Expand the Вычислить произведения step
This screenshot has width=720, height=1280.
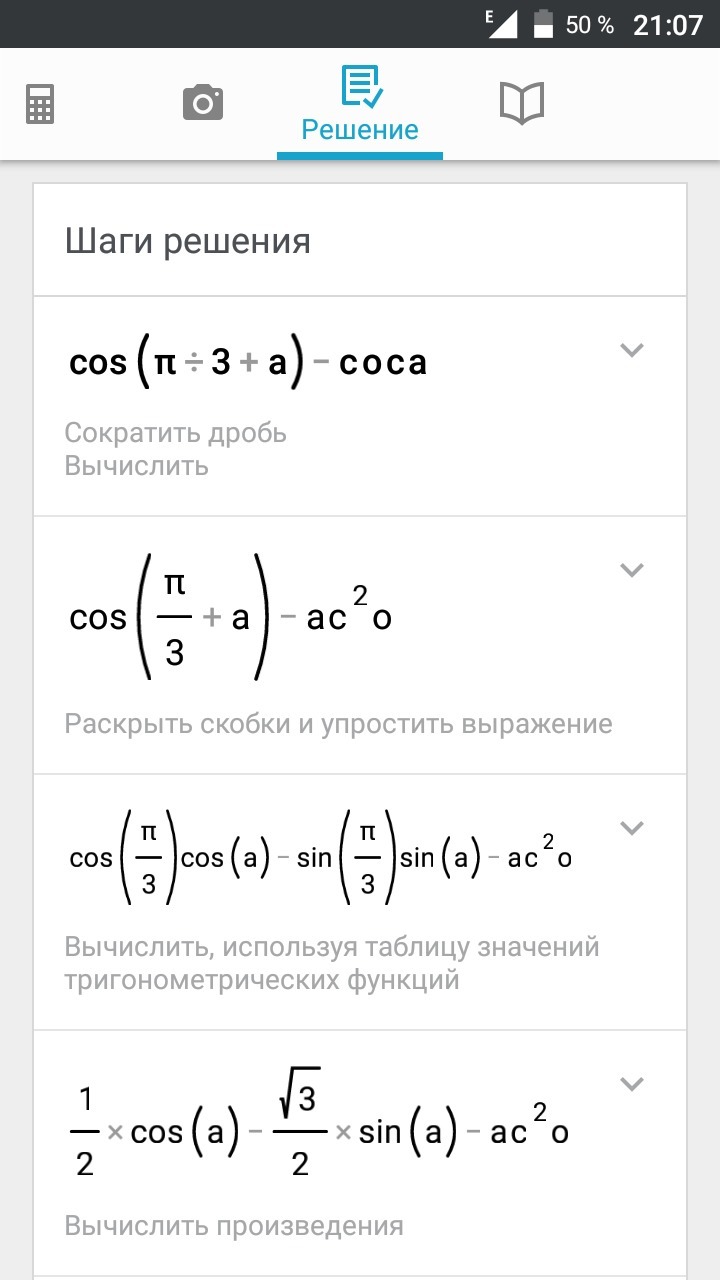[x=631, y=1084]
